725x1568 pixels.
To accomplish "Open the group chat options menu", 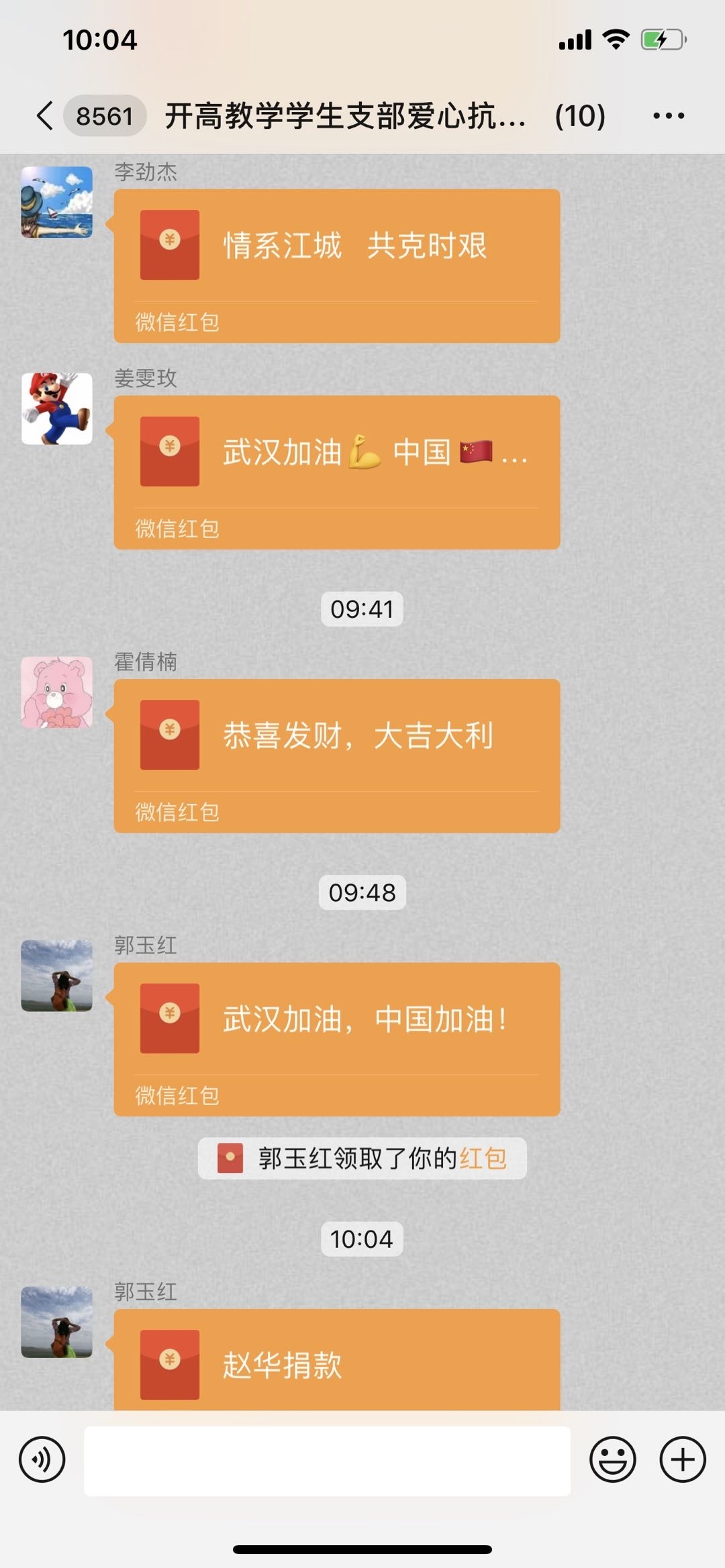I will 669,116.
